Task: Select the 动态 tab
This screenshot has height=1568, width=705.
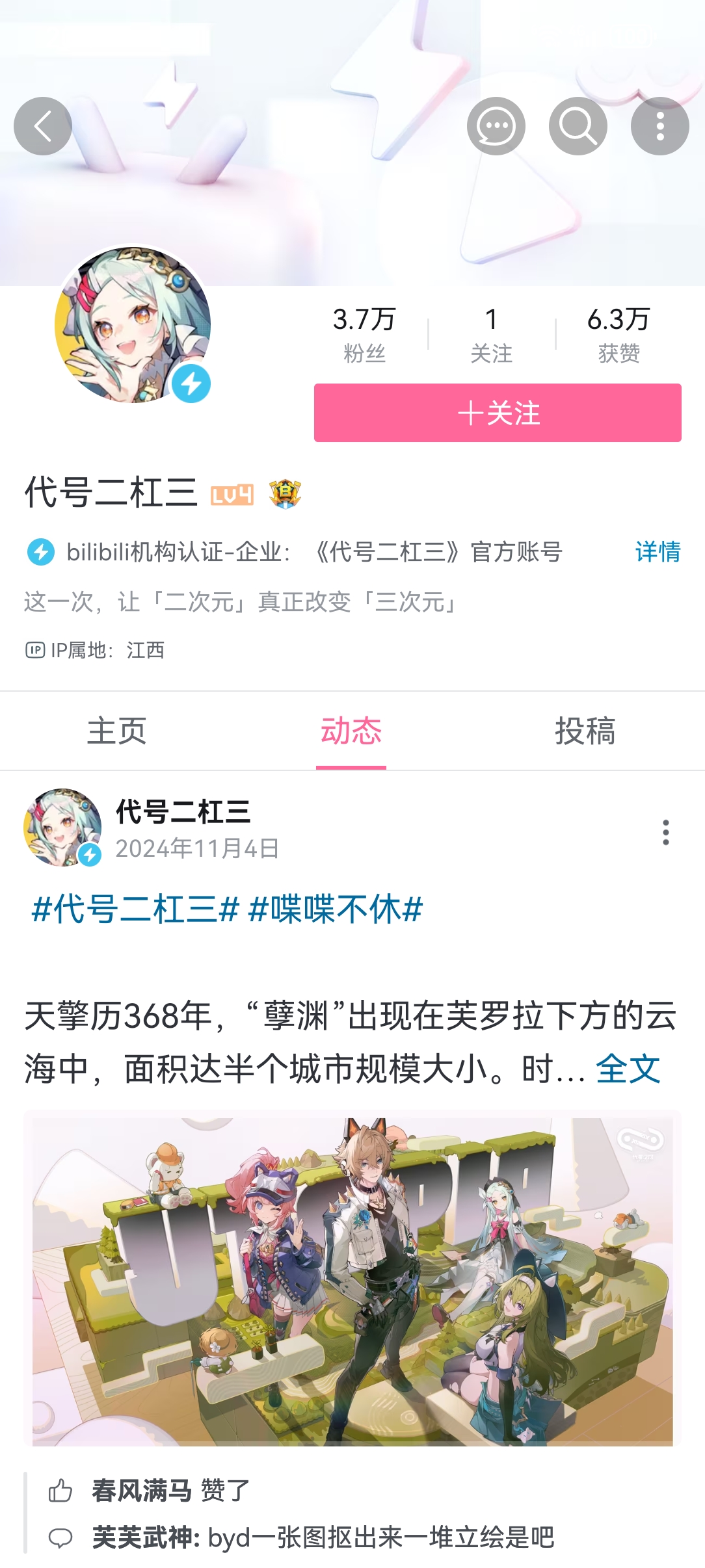Action: click(351, 731)
